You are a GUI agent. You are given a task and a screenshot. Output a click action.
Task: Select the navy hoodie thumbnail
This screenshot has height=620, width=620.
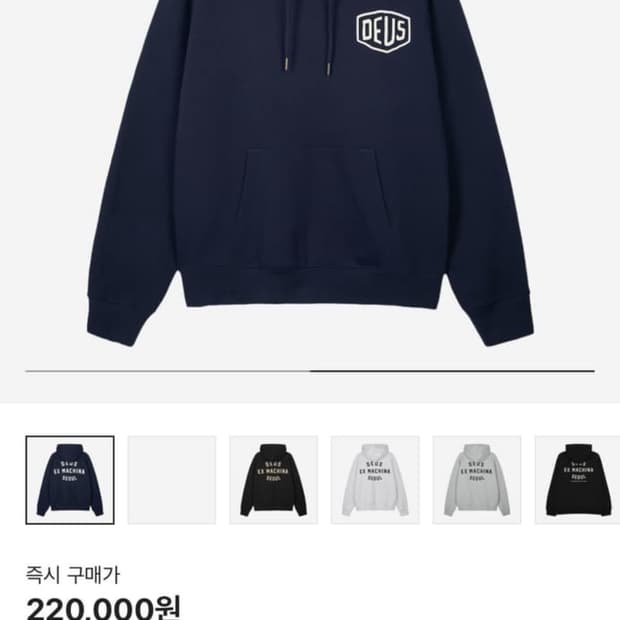pyautogui.click(x=70, y=480)
